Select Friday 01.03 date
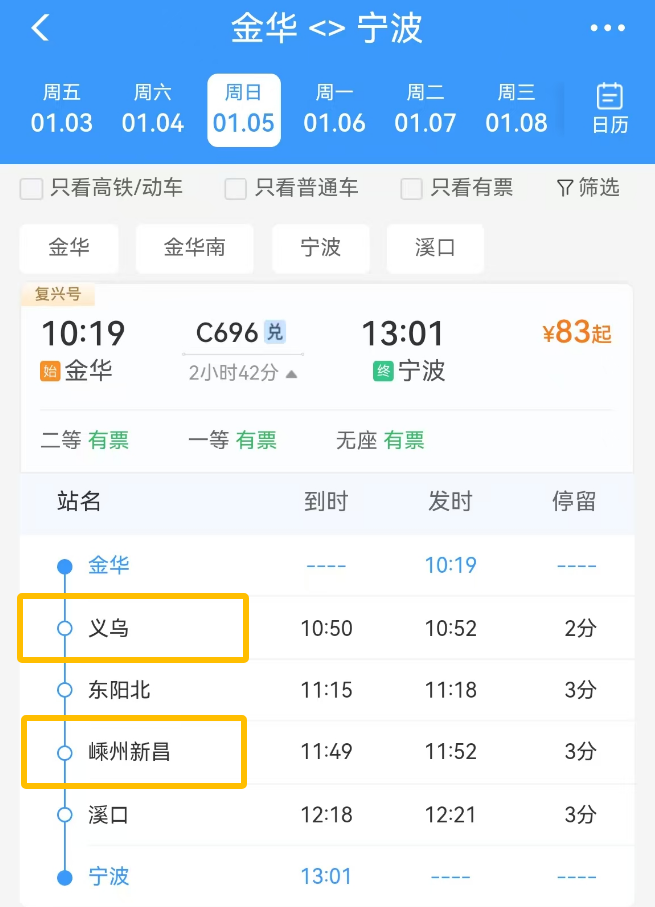The width and height of the screenshot is (655, 907). click(62, 110)
